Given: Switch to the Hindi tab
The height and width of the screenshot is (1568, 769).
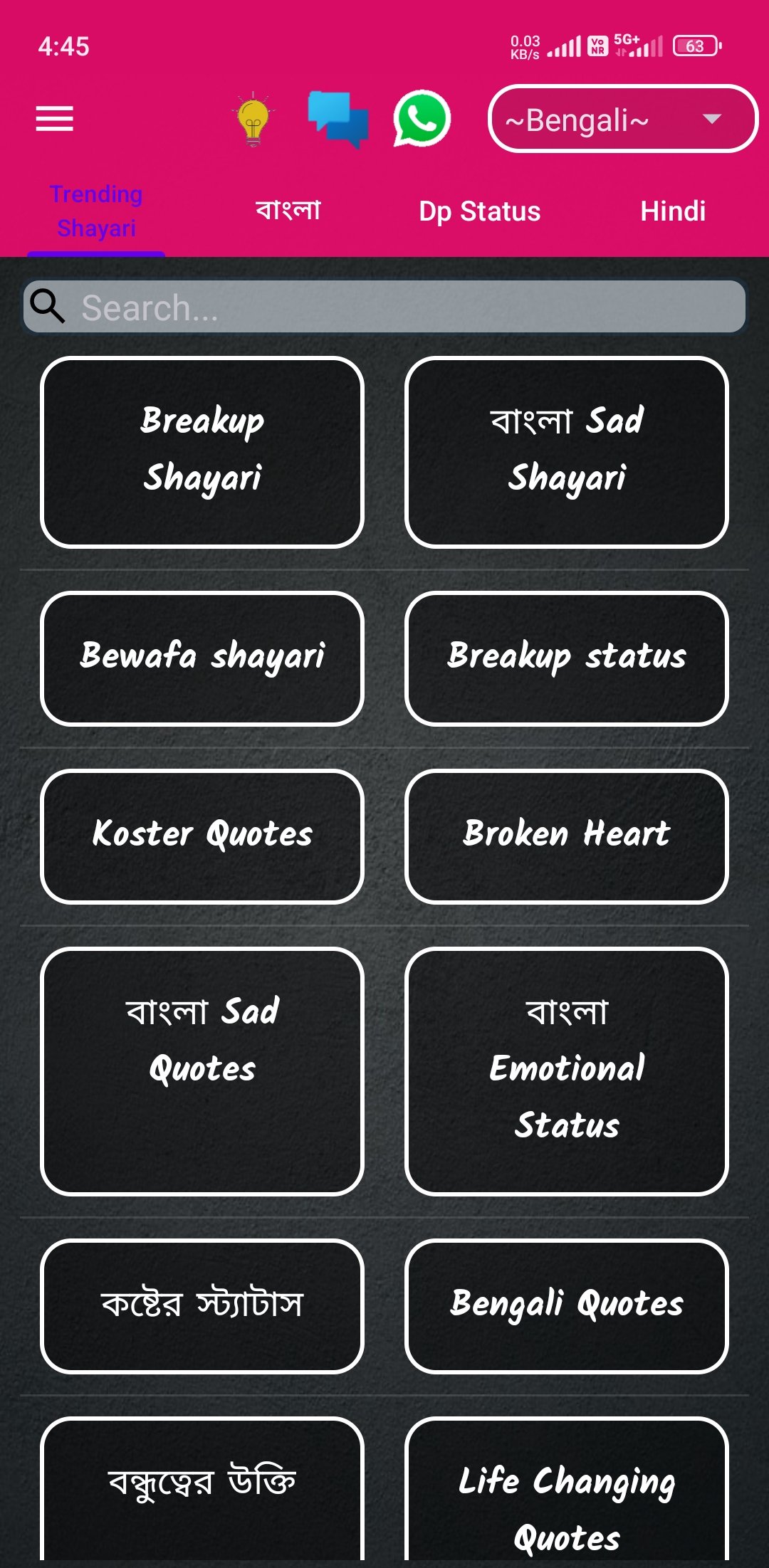Looking at the screenshot, I should tap(672, 211).
